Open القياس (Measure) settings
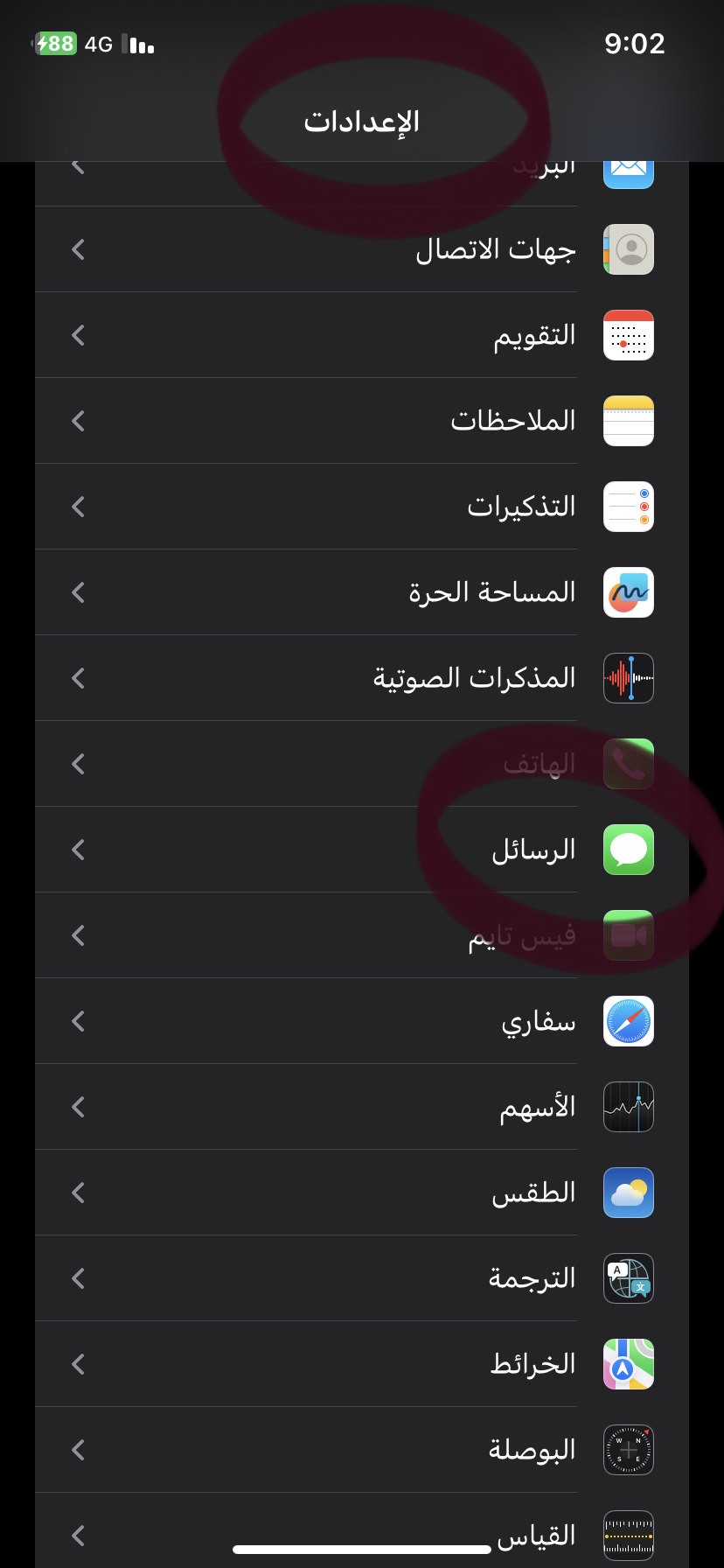724x1568 pixels. (362, 1531)
